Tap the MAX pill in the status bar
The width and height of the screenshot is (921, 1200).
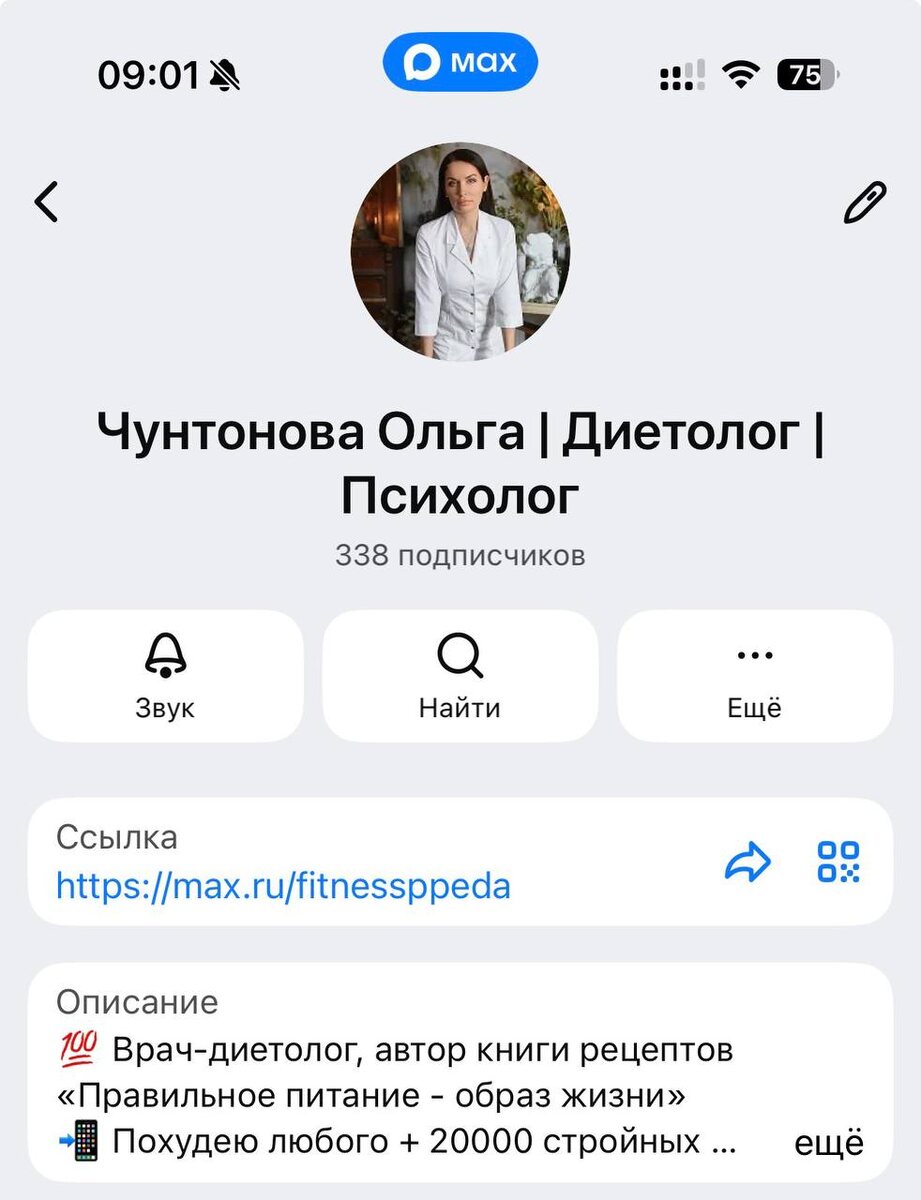pos(460,64)
